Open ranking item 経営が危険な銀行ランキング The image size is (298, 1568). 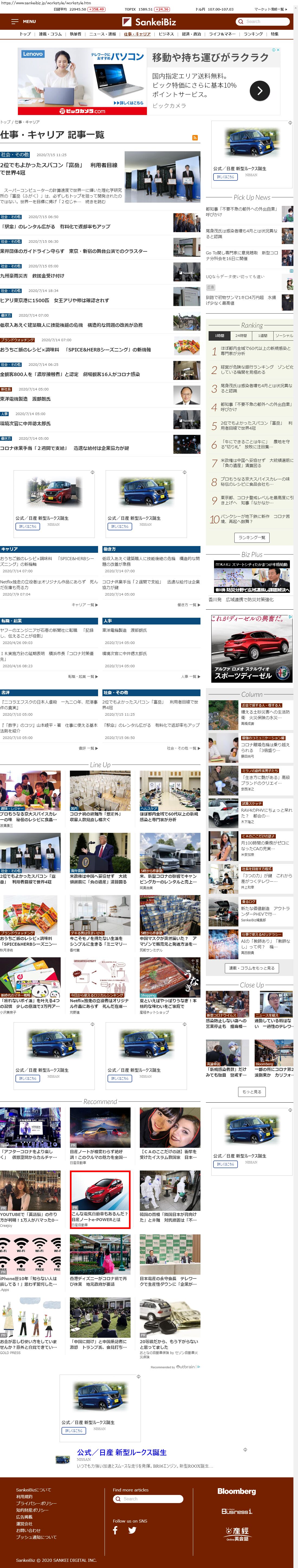[256, 370]
